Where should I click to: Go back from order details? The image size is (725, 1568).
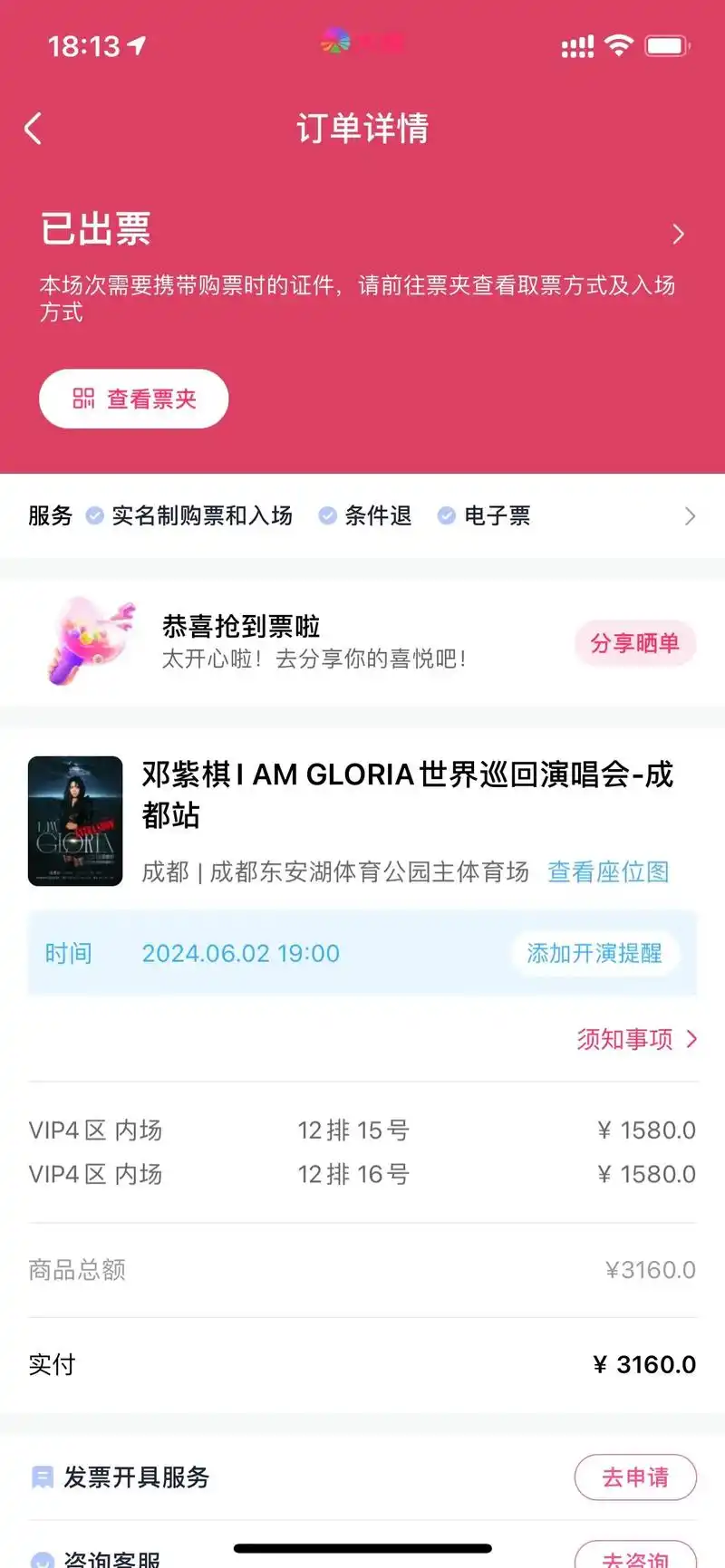coord(34,130)
